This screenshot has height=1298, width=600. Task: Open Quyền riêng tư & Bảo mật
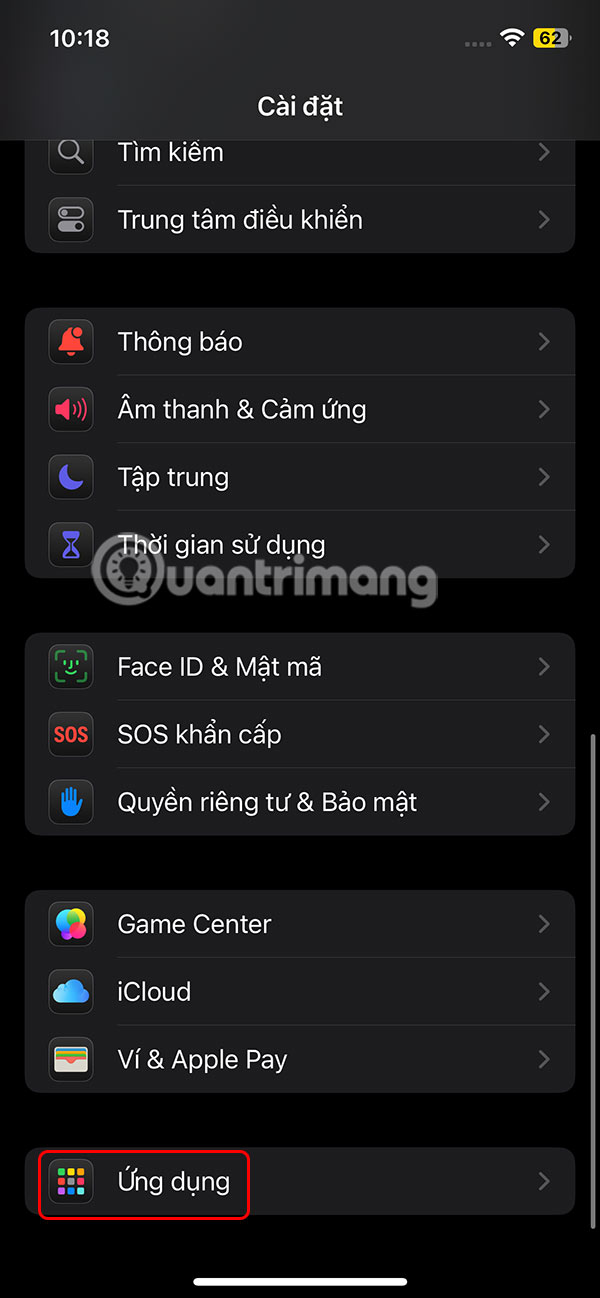pos(300,802)
